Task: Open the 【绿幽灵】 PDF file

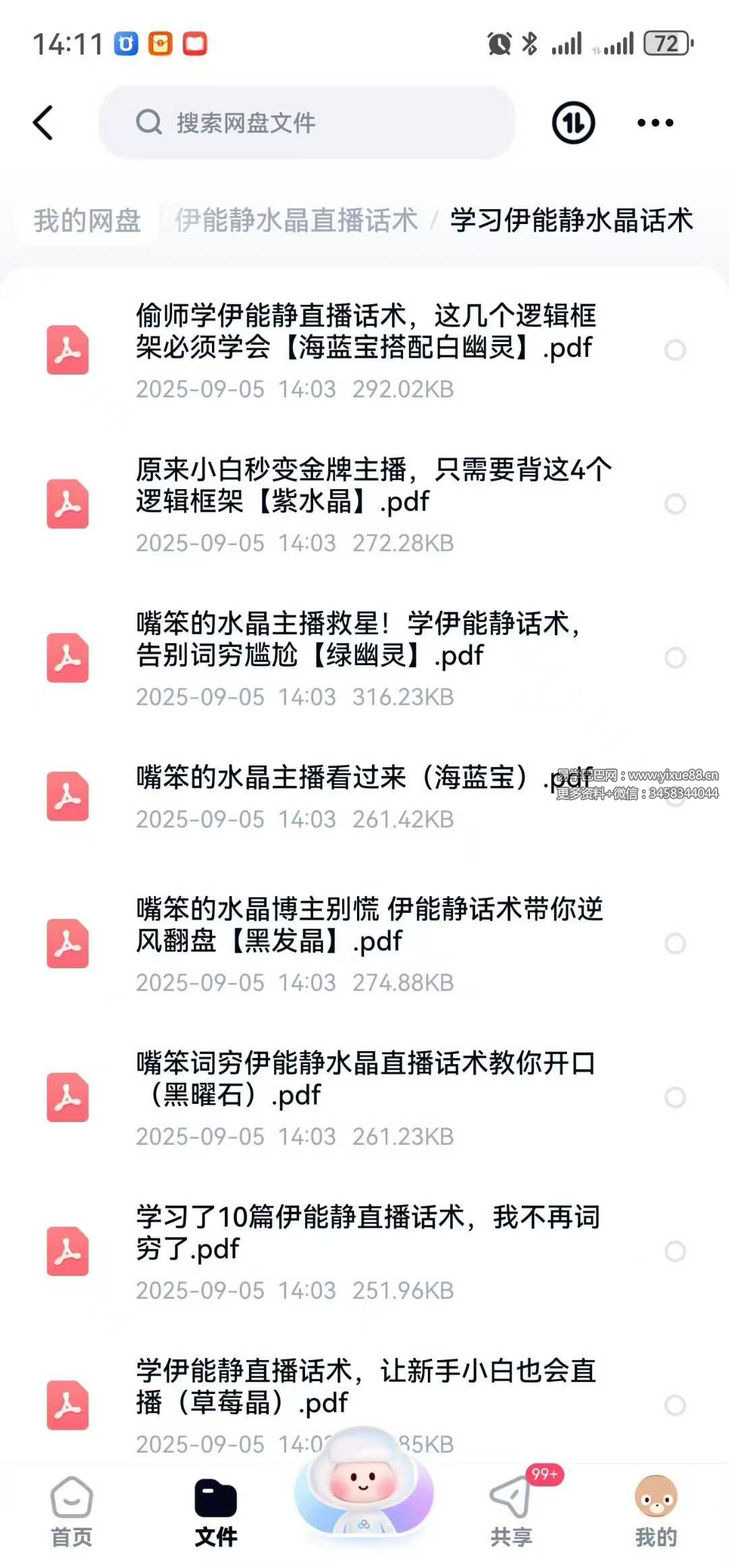Action: click(358, 640)
